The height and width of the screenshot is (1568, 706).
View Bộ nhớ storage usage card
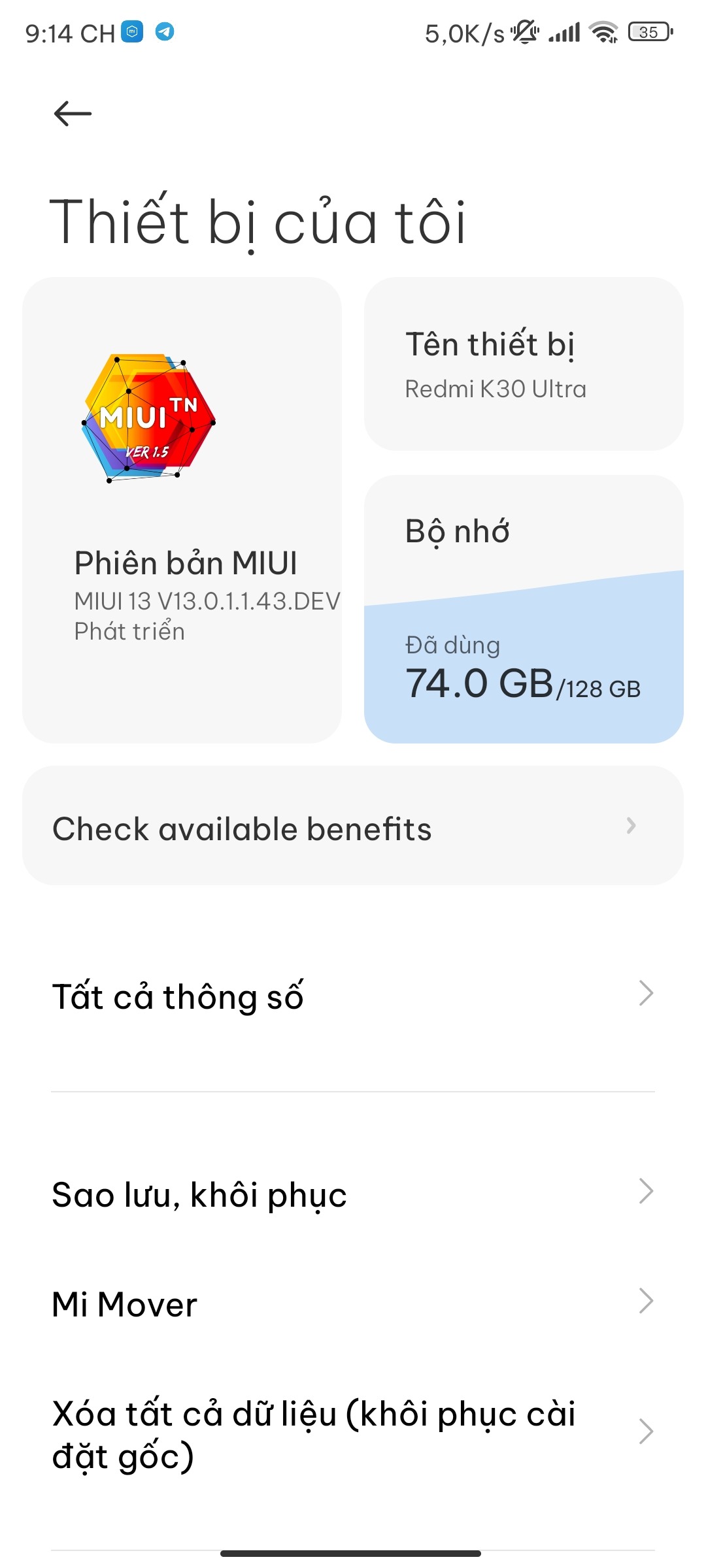click(523, 609)
